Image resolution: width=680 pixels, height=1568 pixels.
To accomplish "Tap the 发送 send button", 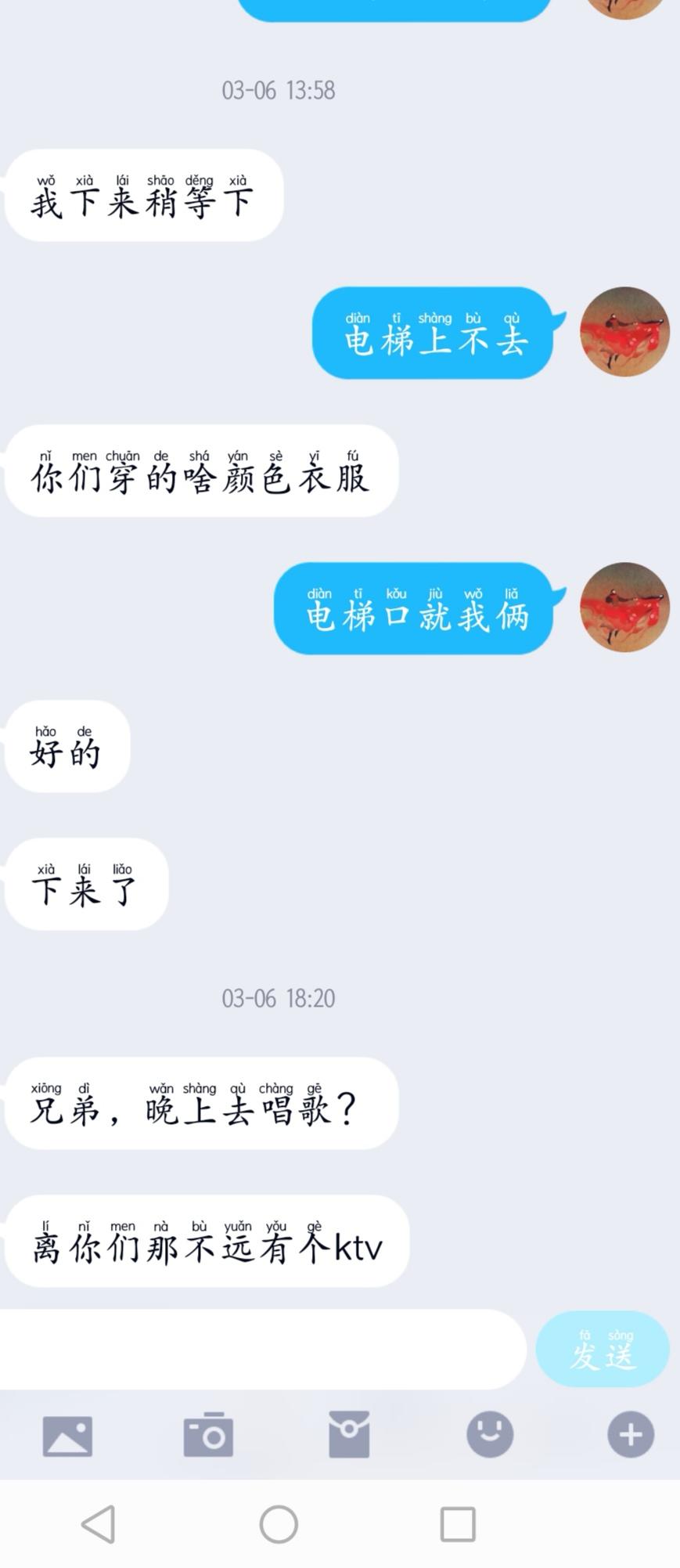I will point(602,1350).
